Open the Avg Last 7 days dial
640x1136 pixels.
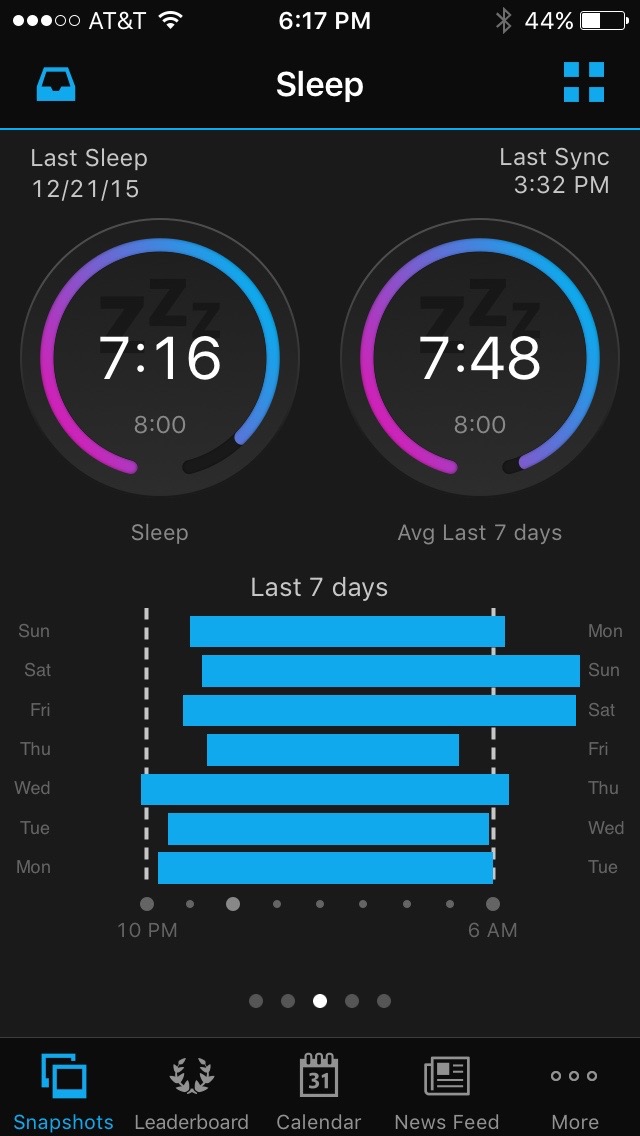click(x=480, y=358)
